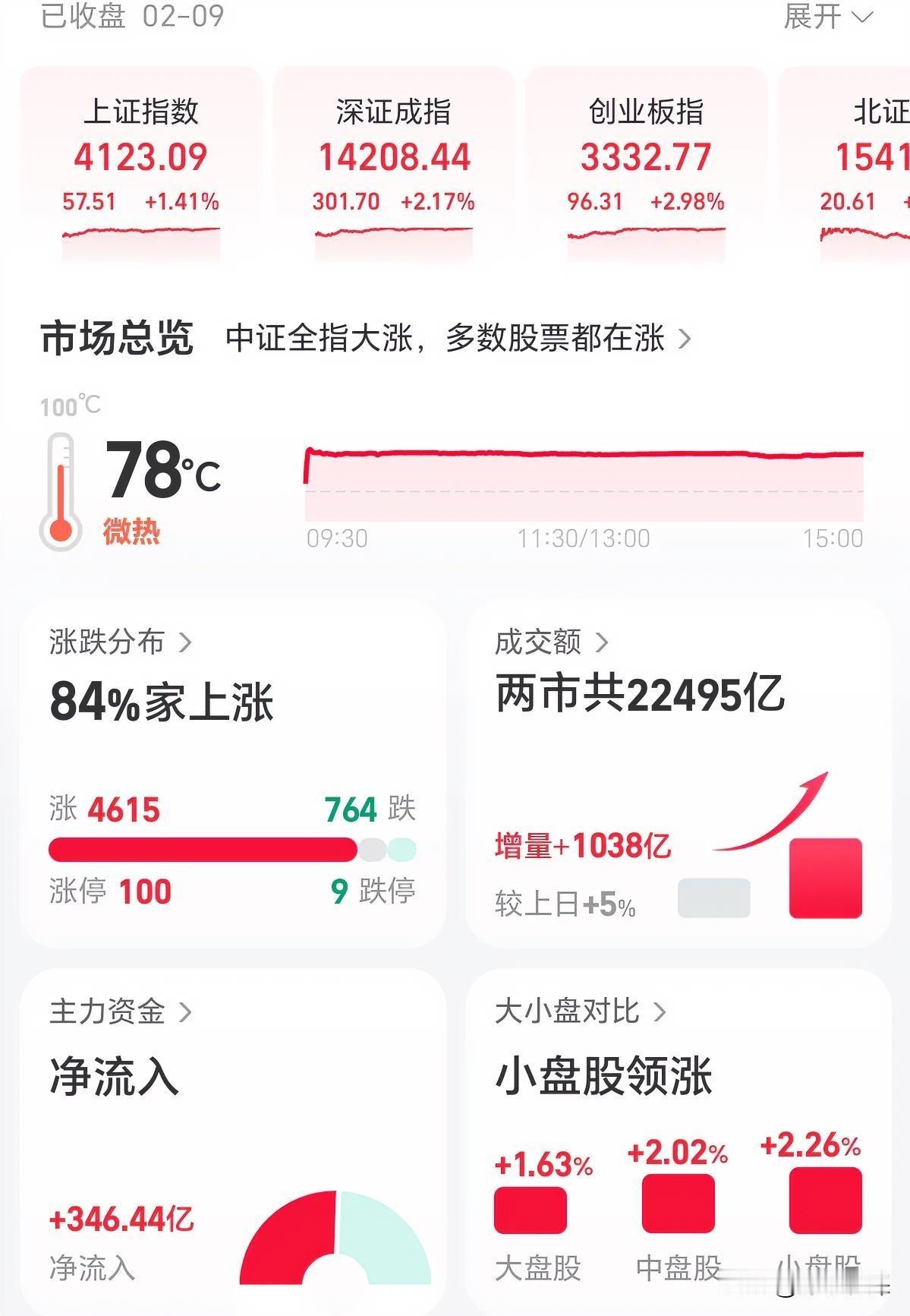Open 主力资金 details via chevron
Image resolution: width=910 pixels, height=1316 pixels.
pyautogui.click(x=184, y=1011)
